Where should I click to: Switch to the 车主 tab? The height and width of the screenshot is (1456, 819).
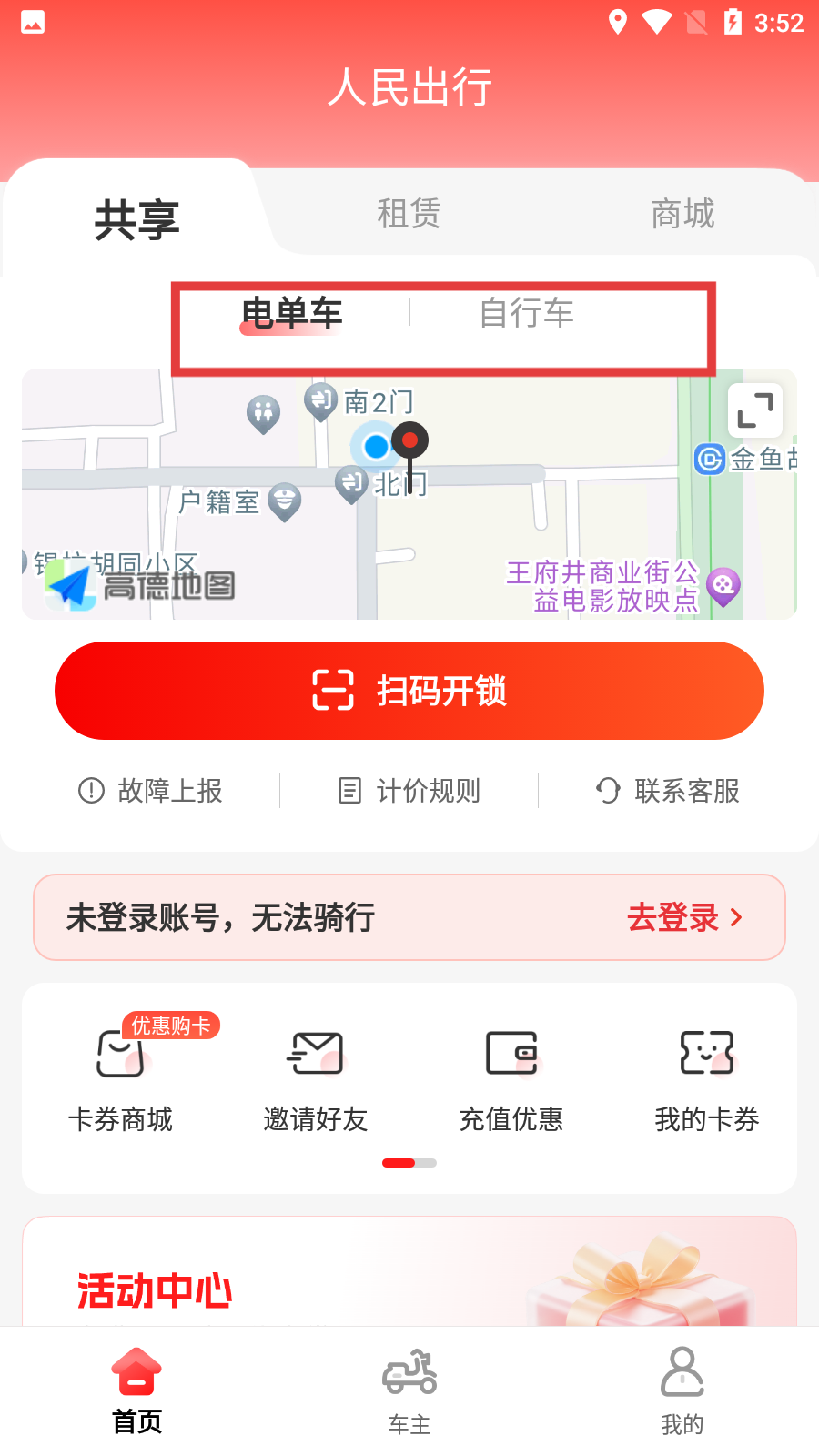click(x=409, y=1391)
